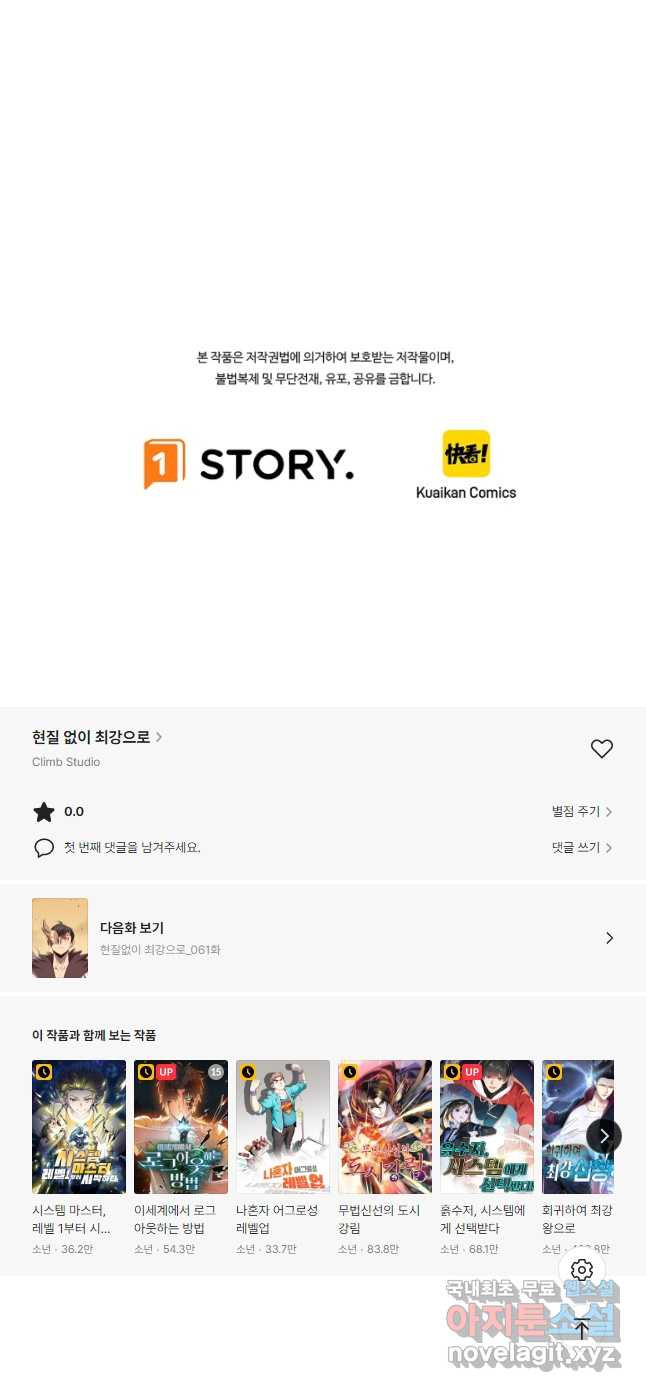Add this series to favorites with heart

click(x=601, y=749)
